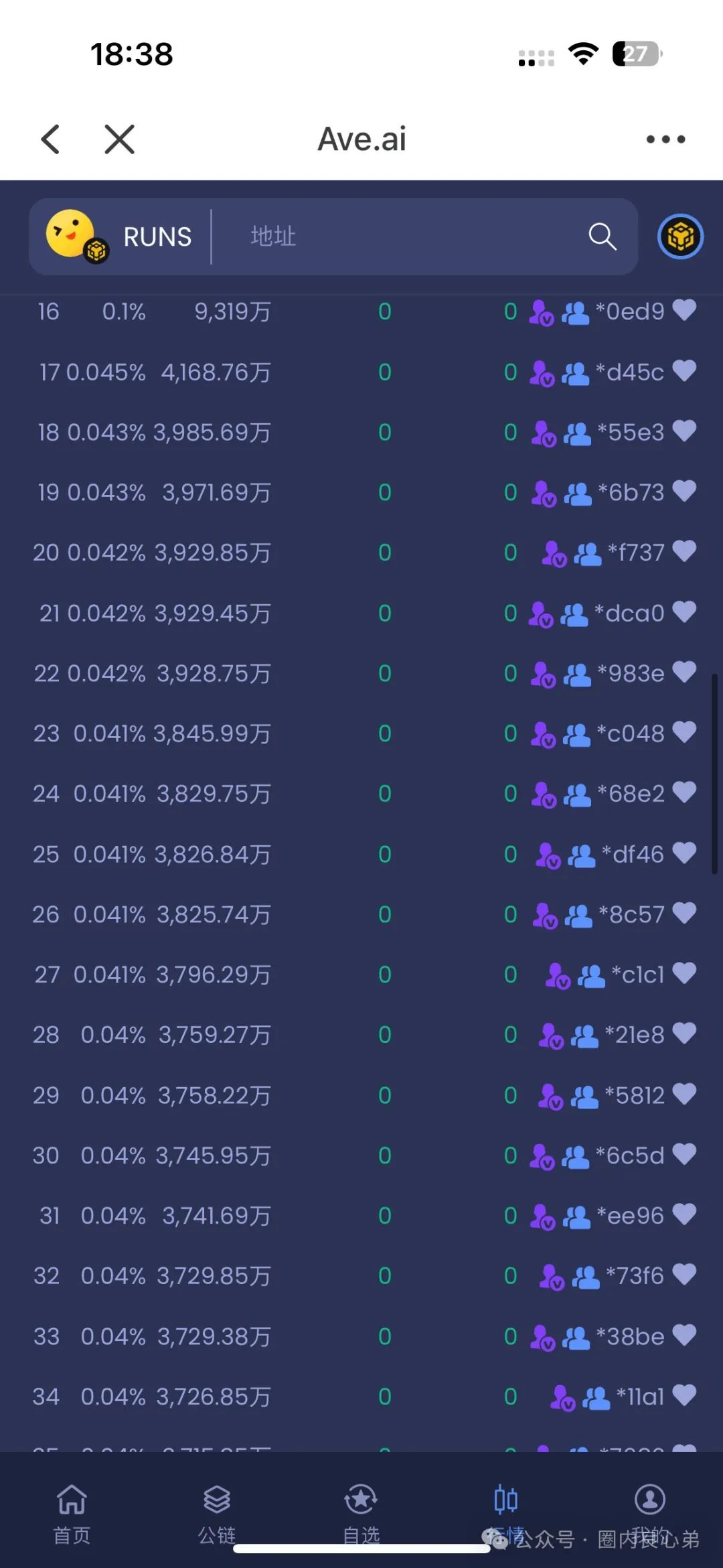Open holder address *55e3
This screenshot has width=723, height=1568.
coord(631,432)
